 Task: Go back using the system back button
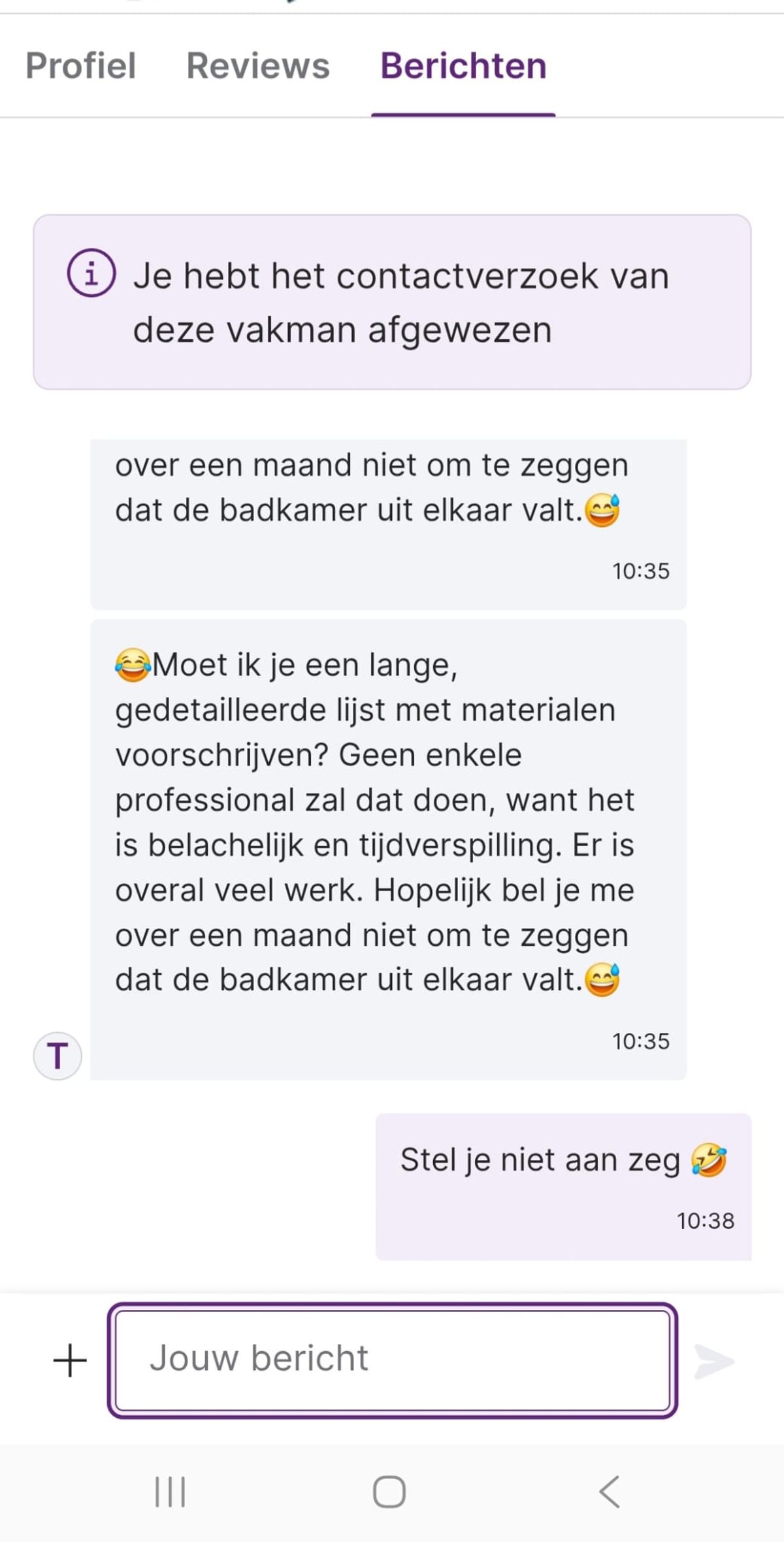(609, 1492)
